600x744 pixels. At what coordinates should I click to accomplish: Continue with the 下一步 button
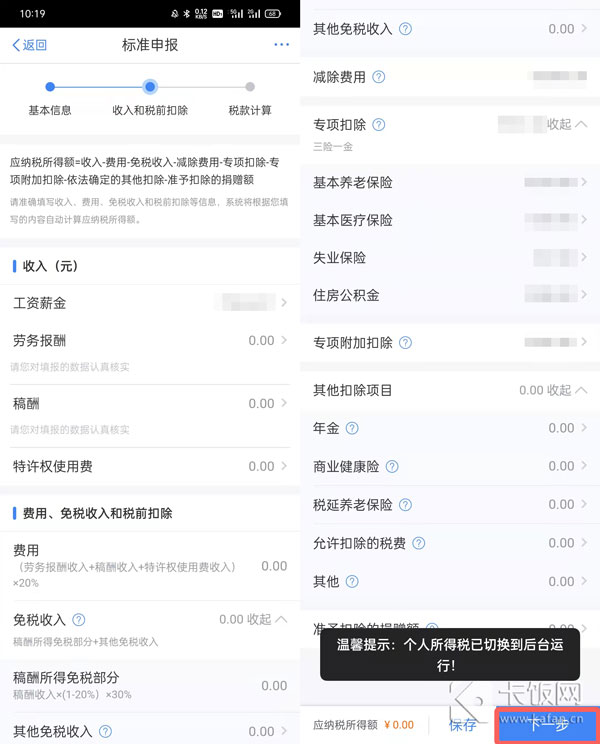click(546, 722)
